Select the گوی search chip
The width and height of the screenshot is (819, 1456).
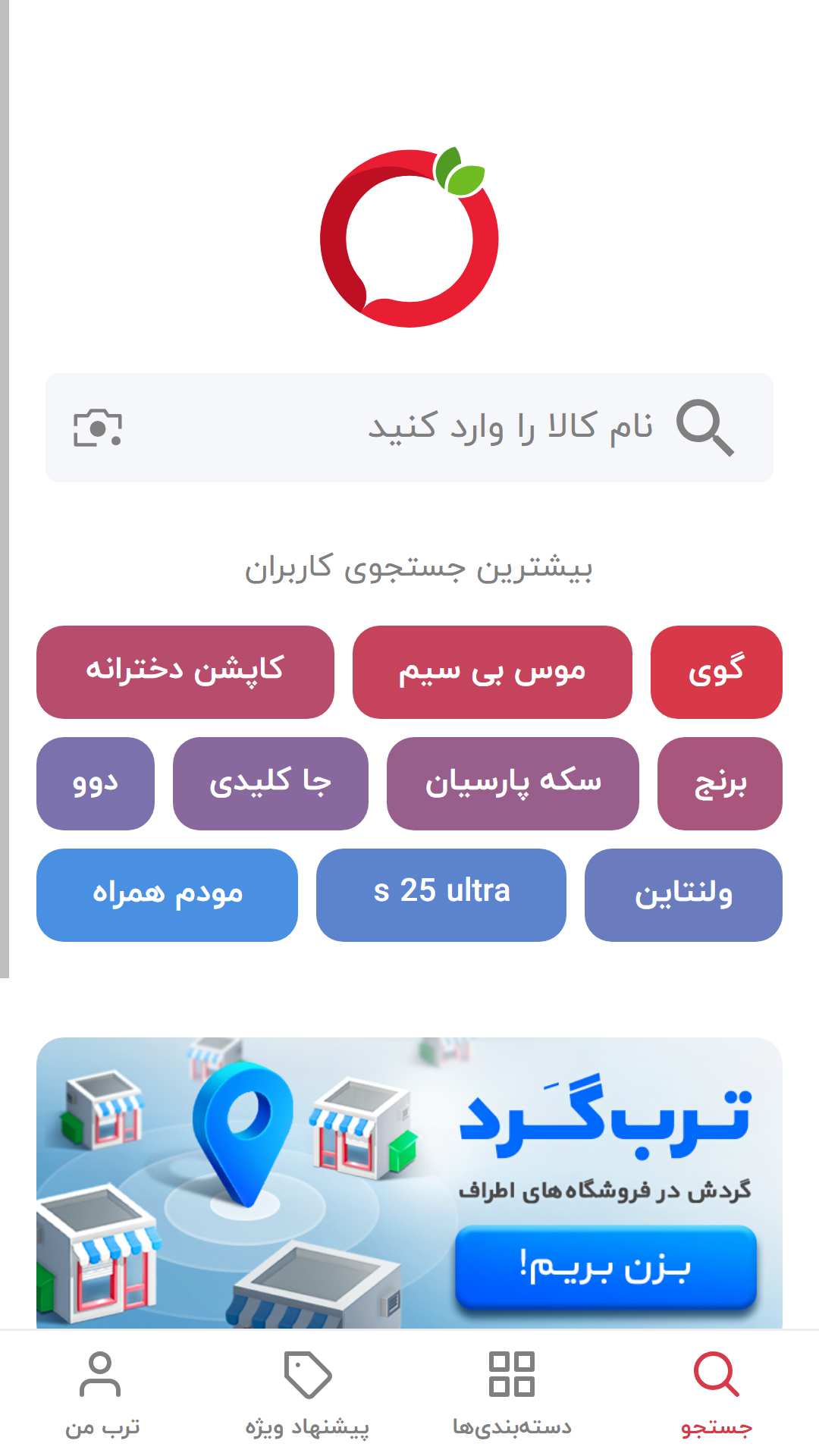tap(716, 672)
